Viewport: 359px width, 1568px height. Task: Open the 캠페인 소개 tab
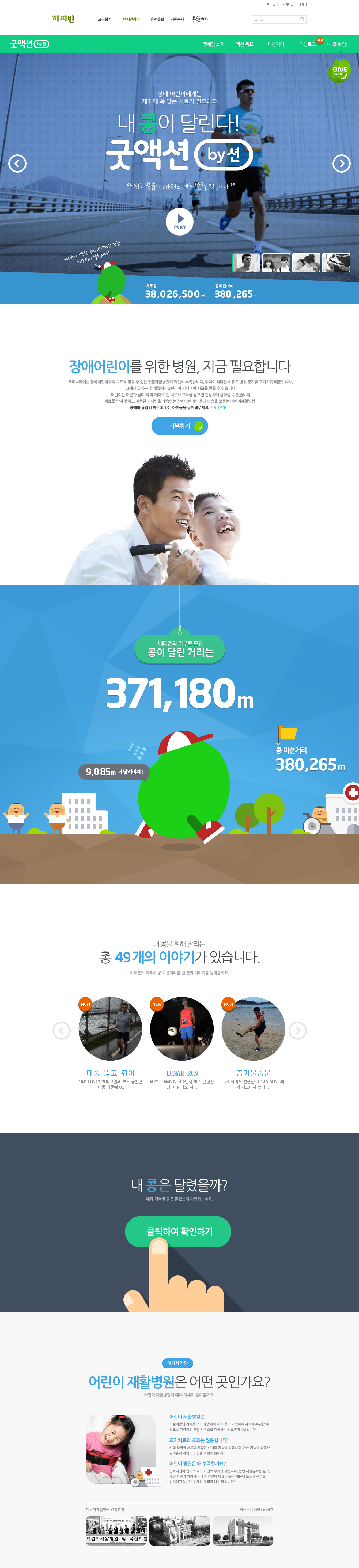pos(214,44)
